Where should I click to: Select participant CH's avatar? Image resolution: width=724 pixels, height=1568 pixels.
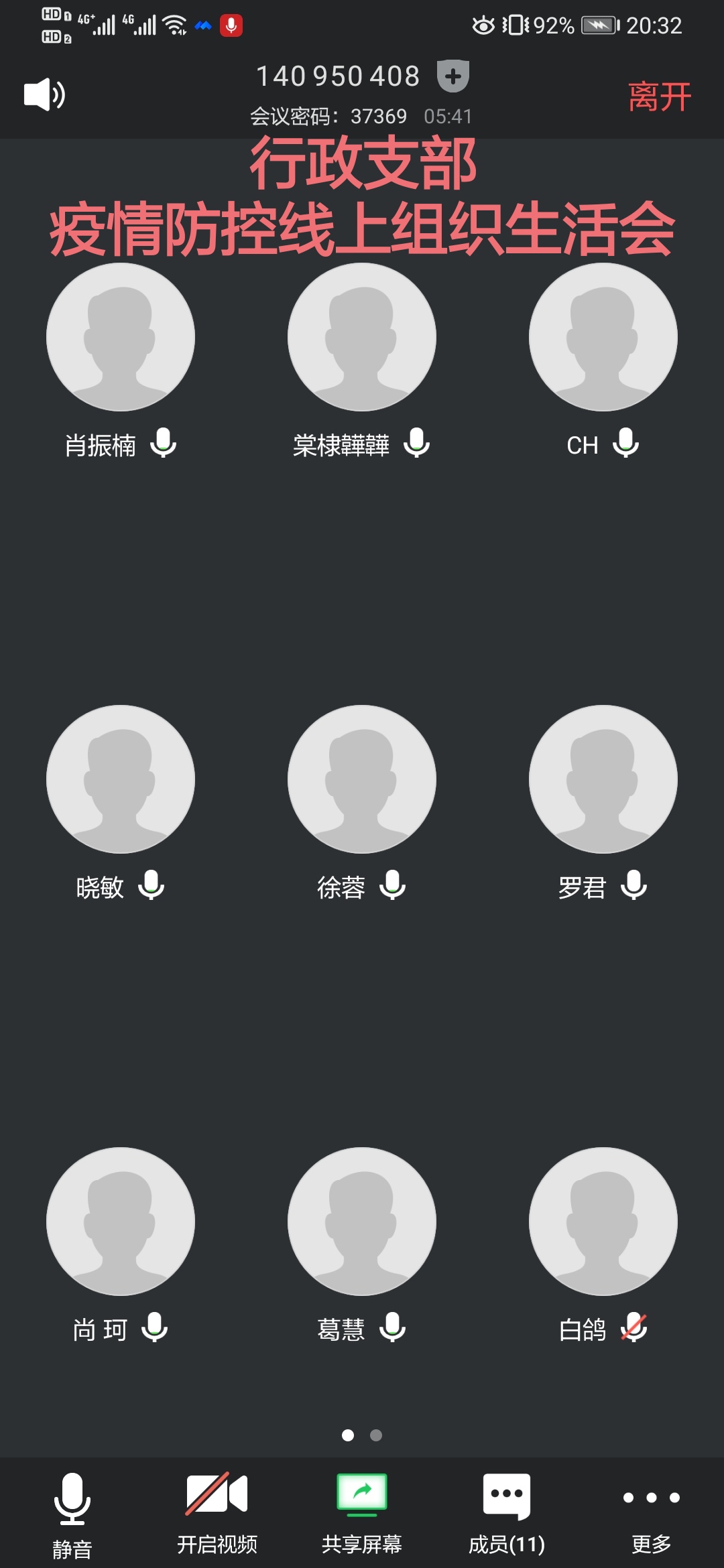coord(603,337)
